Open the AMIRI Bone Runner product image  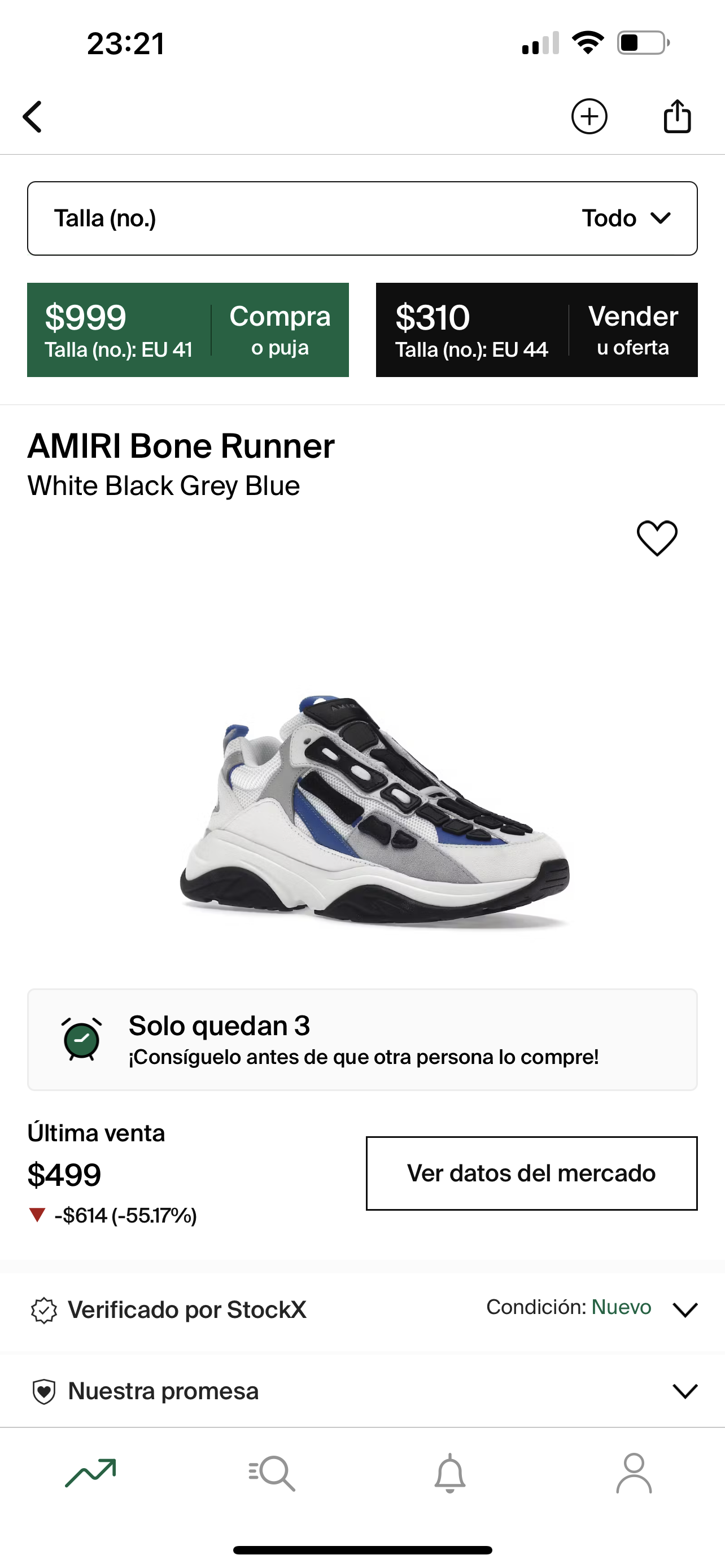coord(374,809)
